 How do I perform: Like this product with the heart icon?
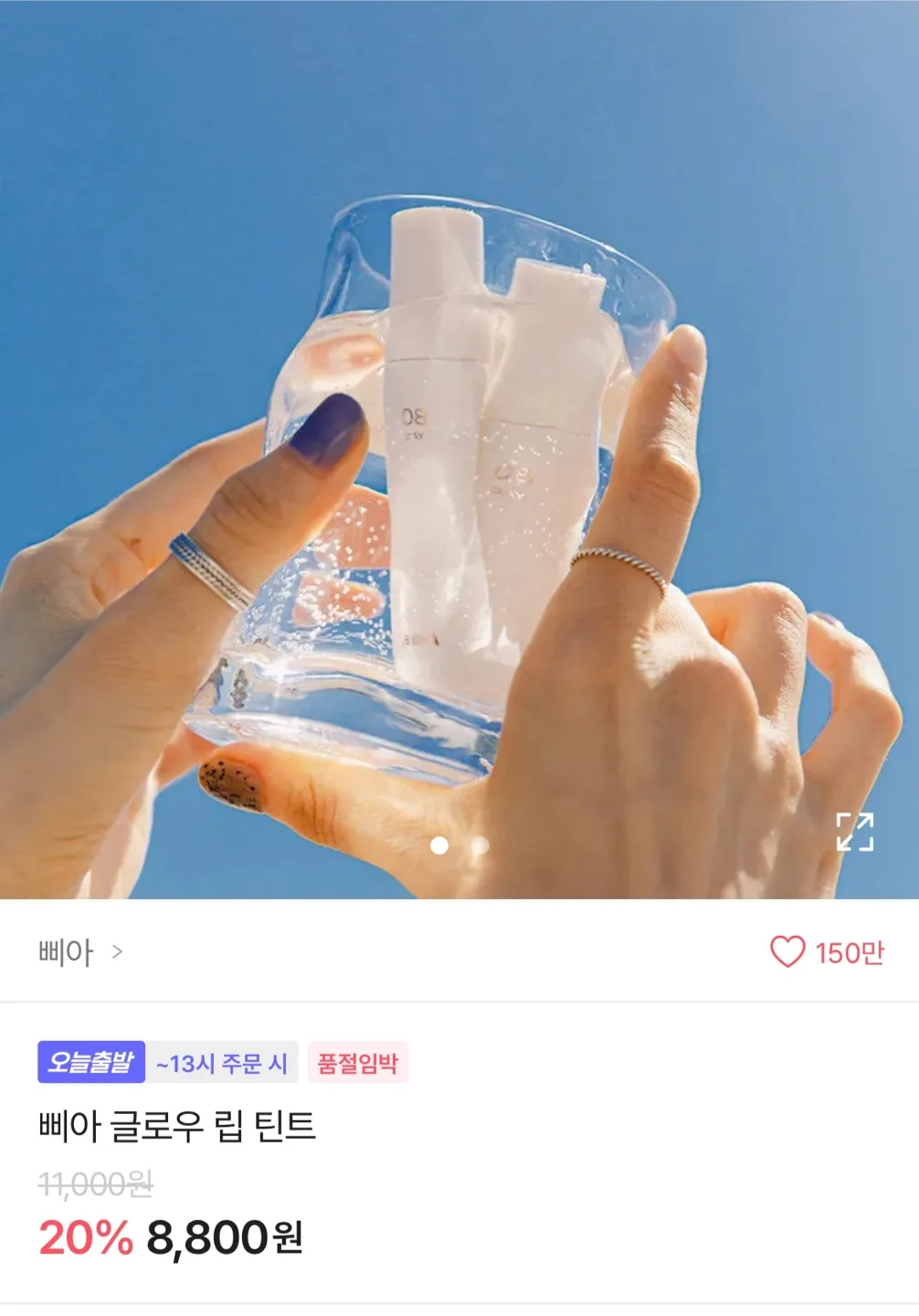tap(787, 952)
